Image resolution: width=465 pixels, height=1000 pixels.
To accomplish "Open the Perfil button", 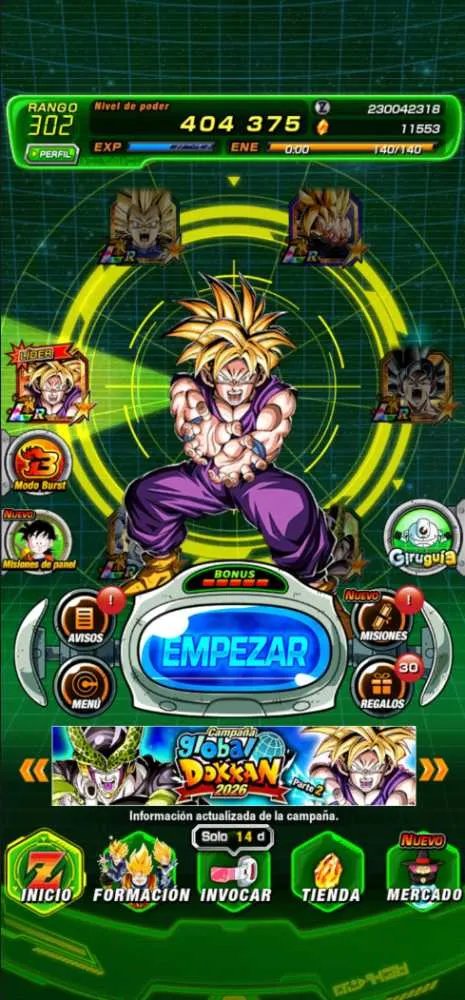I will coord(52,153).
